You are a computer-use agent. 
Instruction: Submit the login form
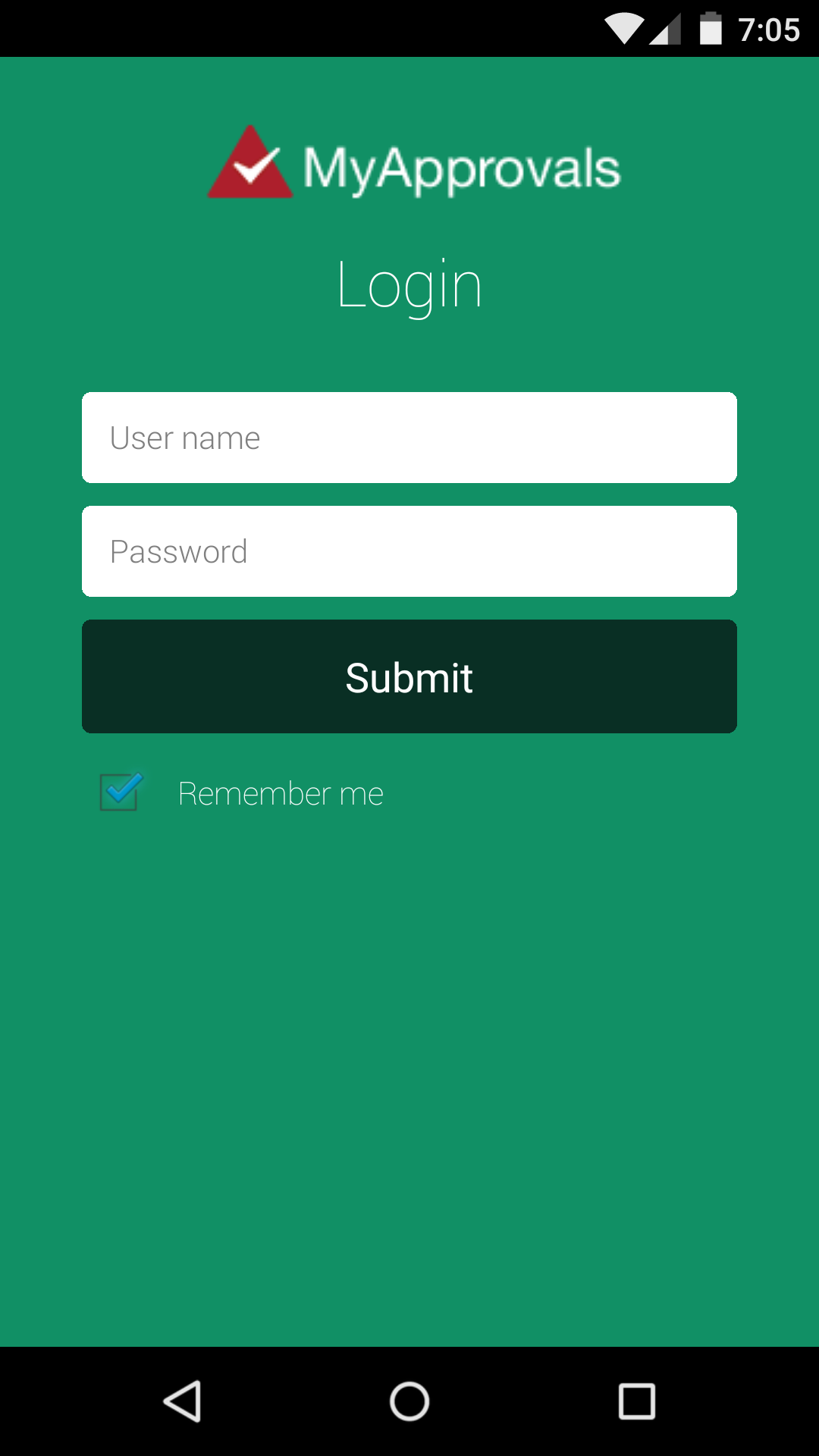409,676
